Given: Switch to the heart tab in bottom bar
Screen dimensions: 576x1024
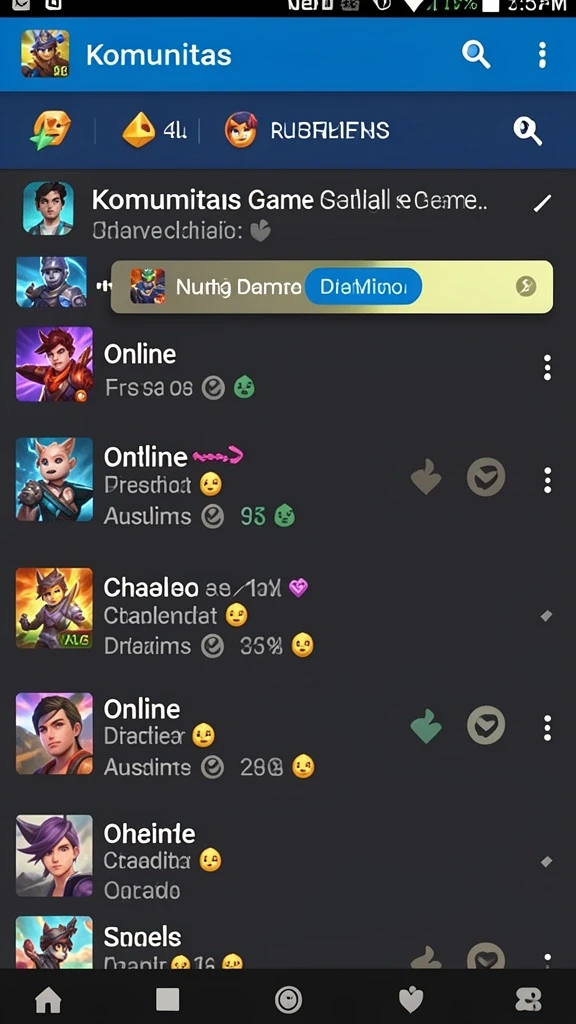Looking at the screenshot, I should (411, 1000).
